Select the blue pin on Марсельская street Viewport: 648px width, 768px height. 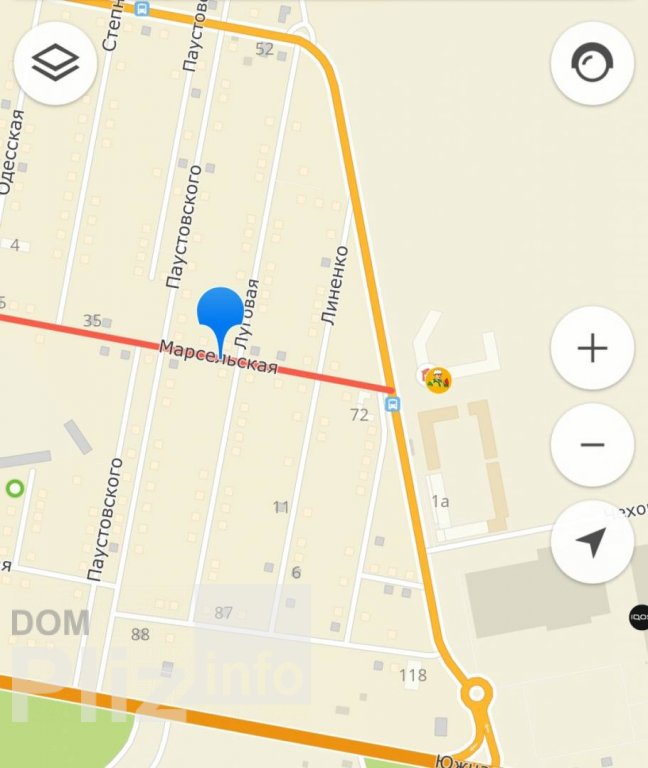point(220,315)
